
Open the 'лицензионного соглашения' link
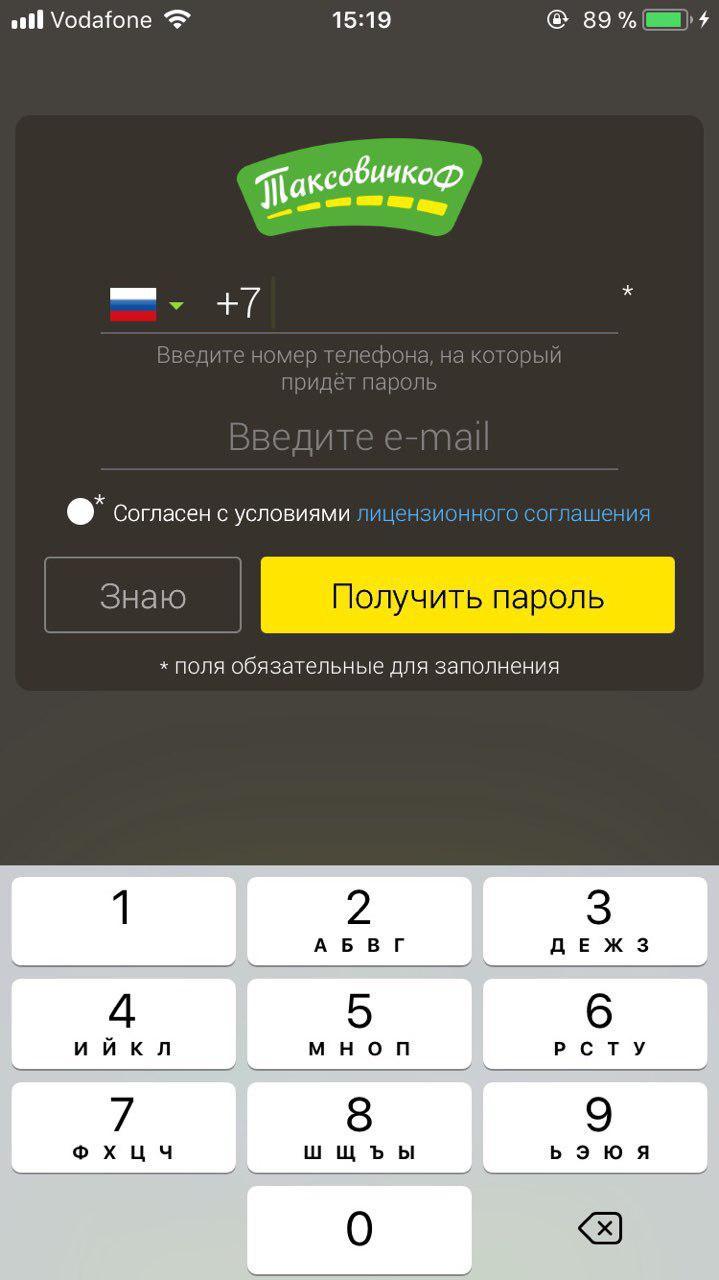coord(503,514)
